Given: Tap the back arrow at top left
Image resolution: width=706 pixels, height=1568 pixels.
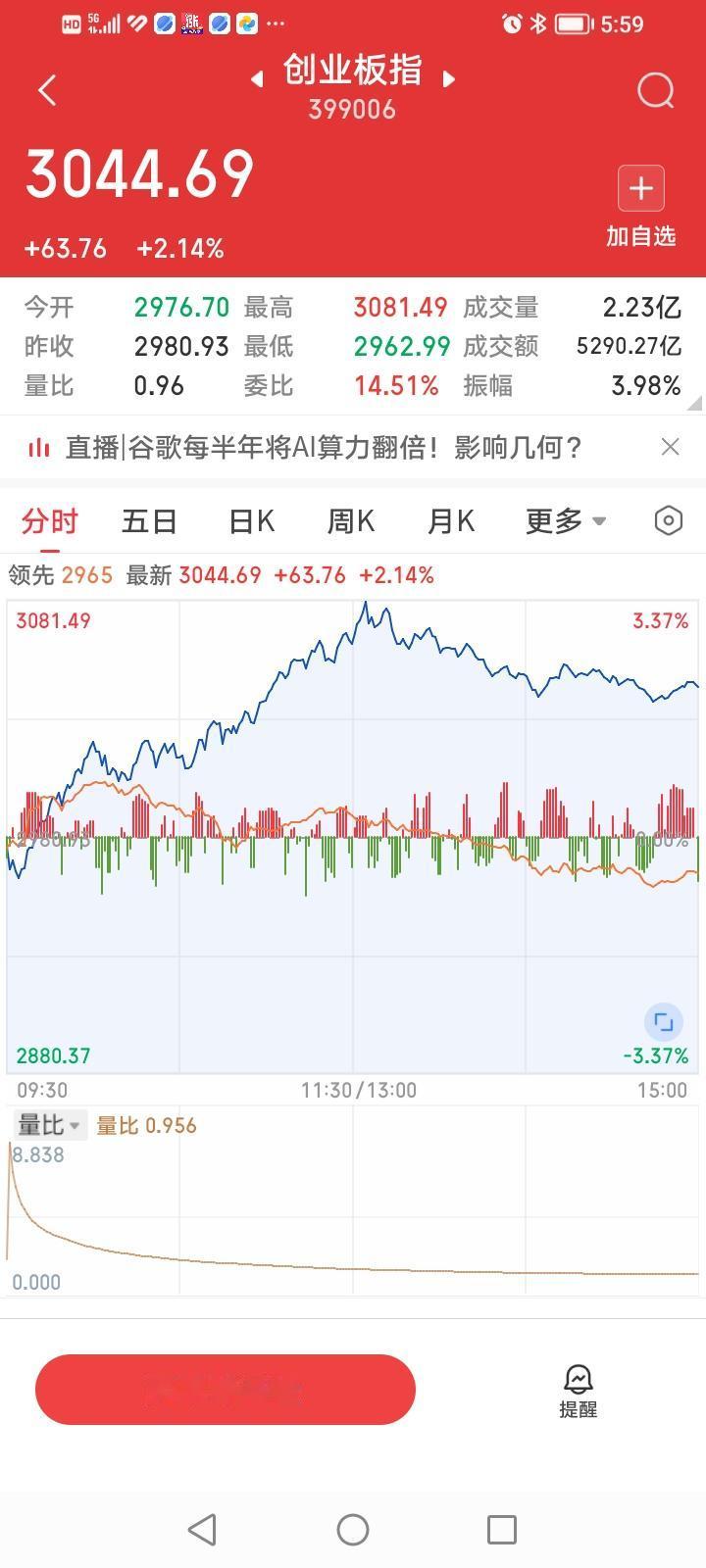Looking at the screenshot, I should pyautogui.click(x=46, y=89).
